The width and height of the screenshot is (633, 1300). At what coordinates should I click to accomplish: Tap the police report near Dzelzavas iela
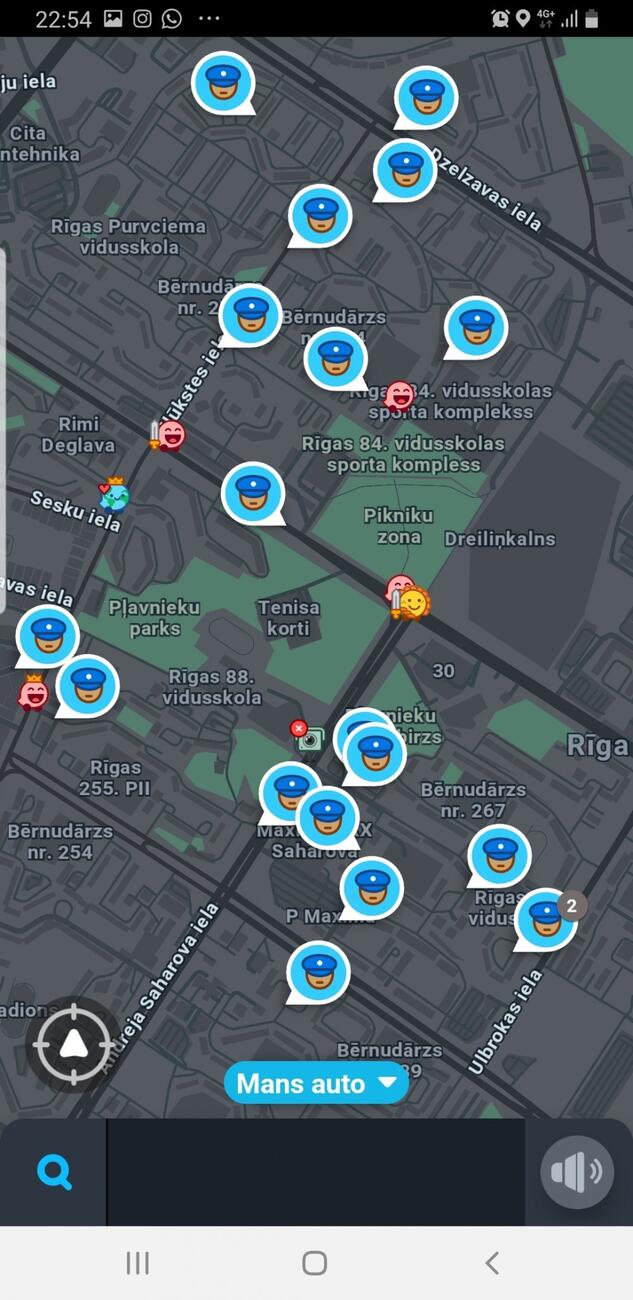(x=405, y=170)
